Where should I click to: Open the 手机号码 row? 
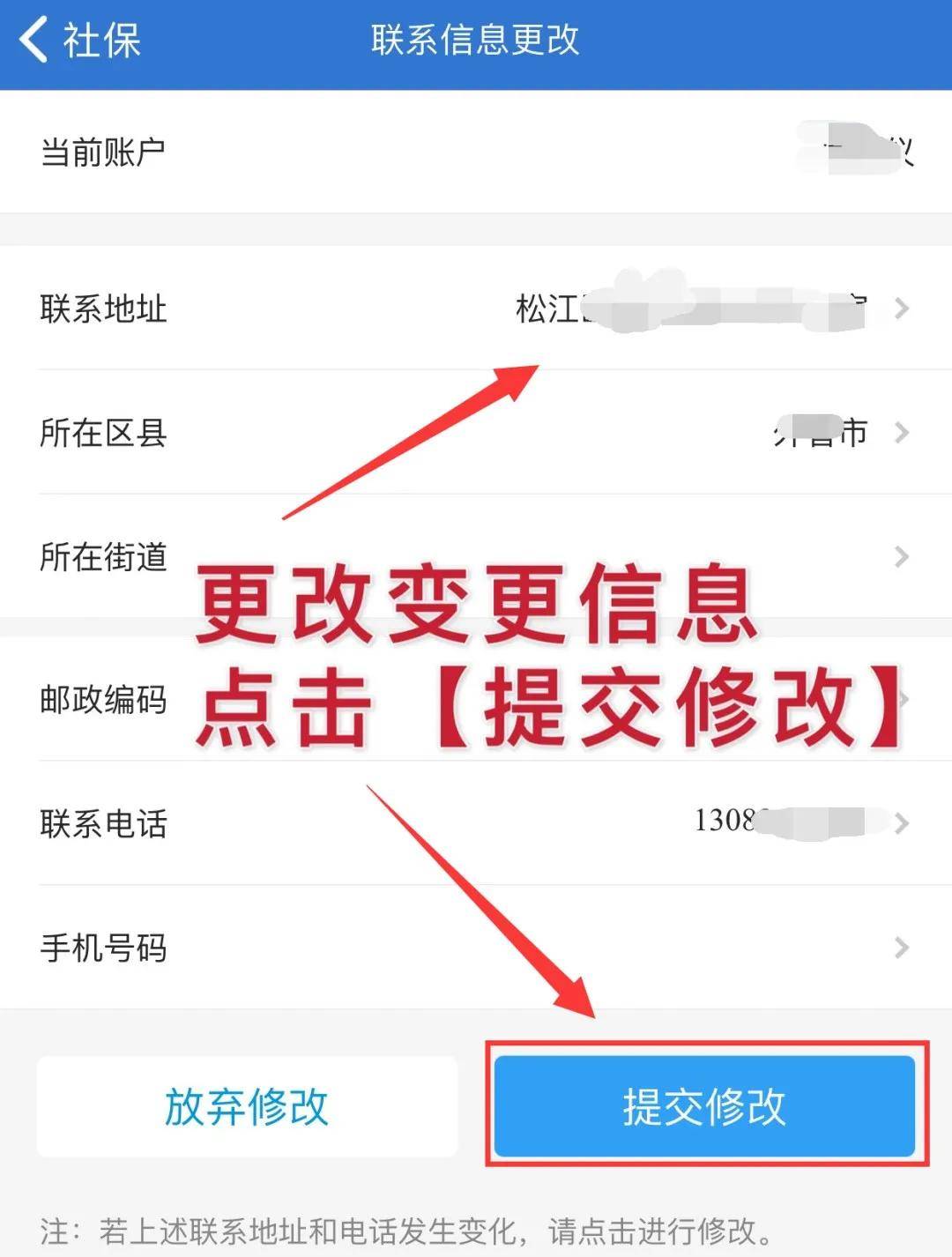click(x=476, y=948)
